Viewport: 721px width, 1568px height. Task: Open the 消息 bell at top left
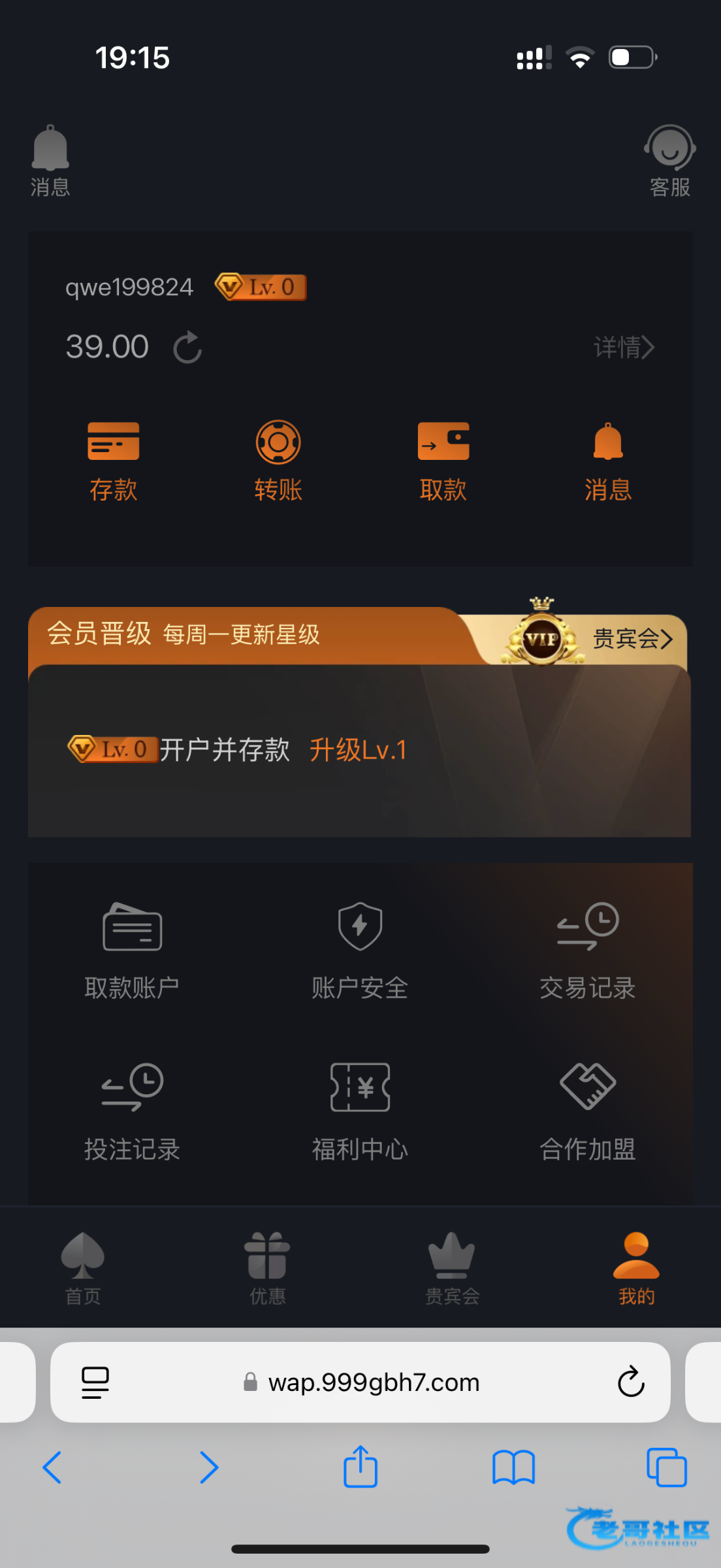click(50, 160)
